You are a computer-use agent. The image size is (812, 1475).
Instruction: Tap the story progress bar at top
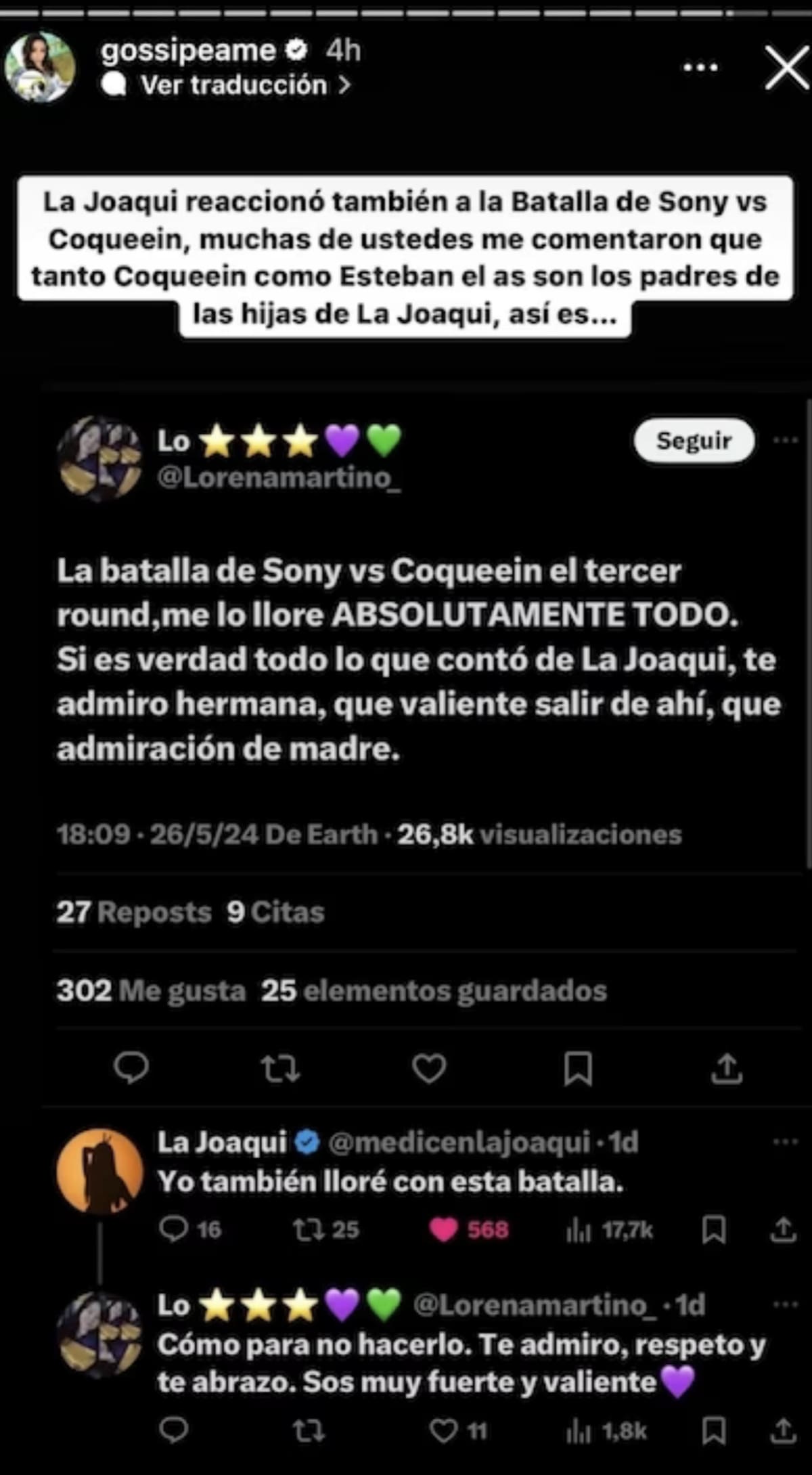[x=406, y=12]
